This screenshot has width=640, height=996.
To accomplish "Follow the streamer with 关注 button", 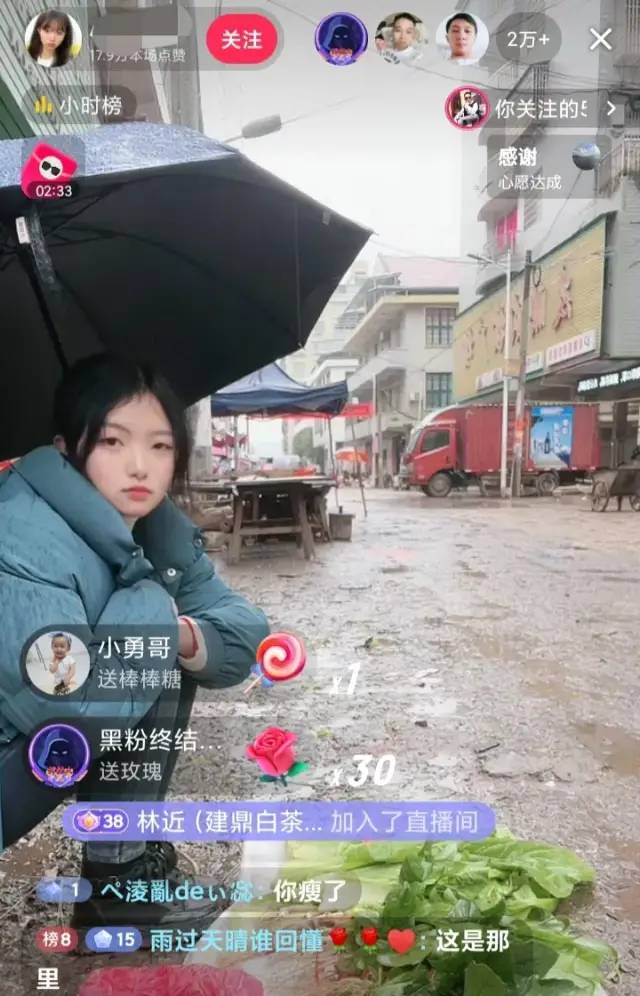I will [241, 40].
